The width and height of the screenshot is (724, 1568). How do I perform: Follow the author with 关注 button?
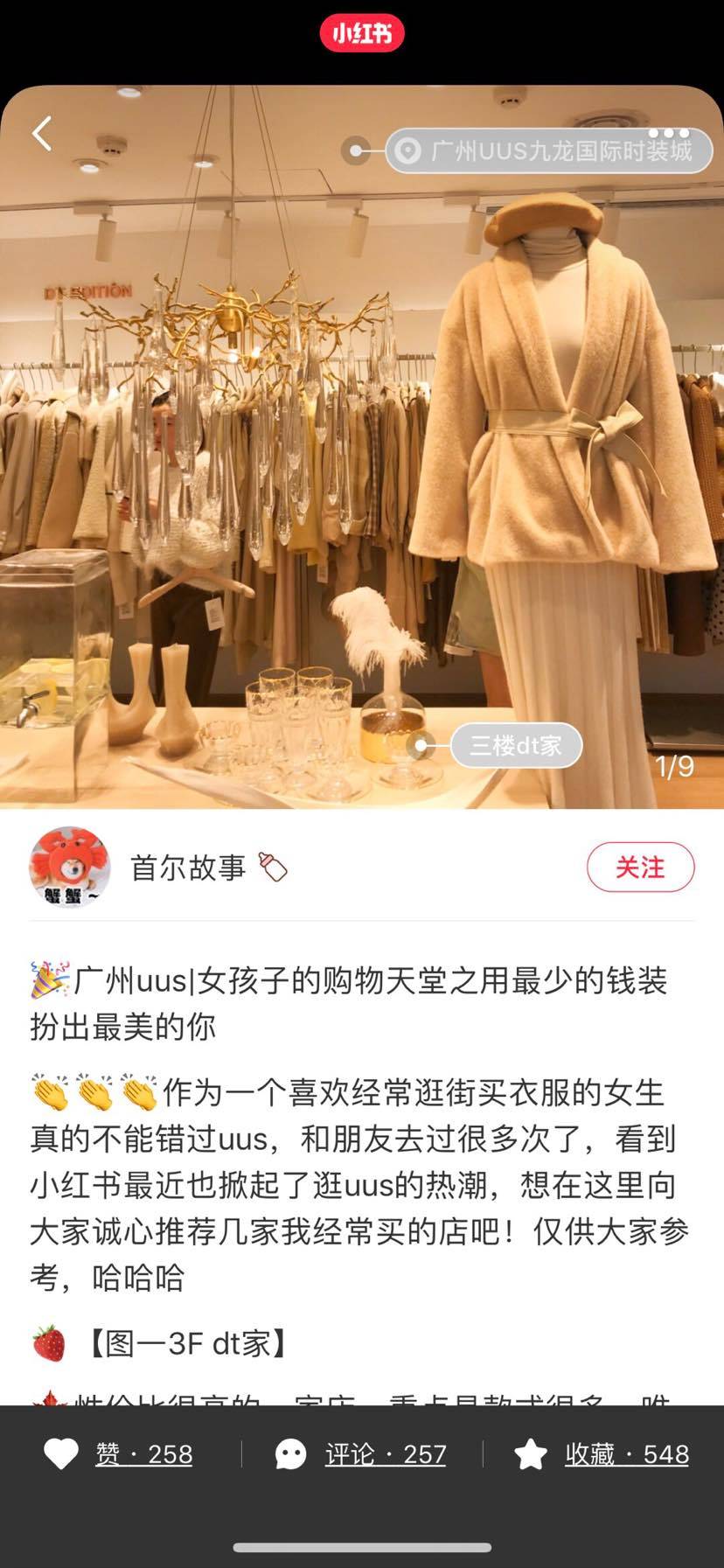tap(640, 867)
